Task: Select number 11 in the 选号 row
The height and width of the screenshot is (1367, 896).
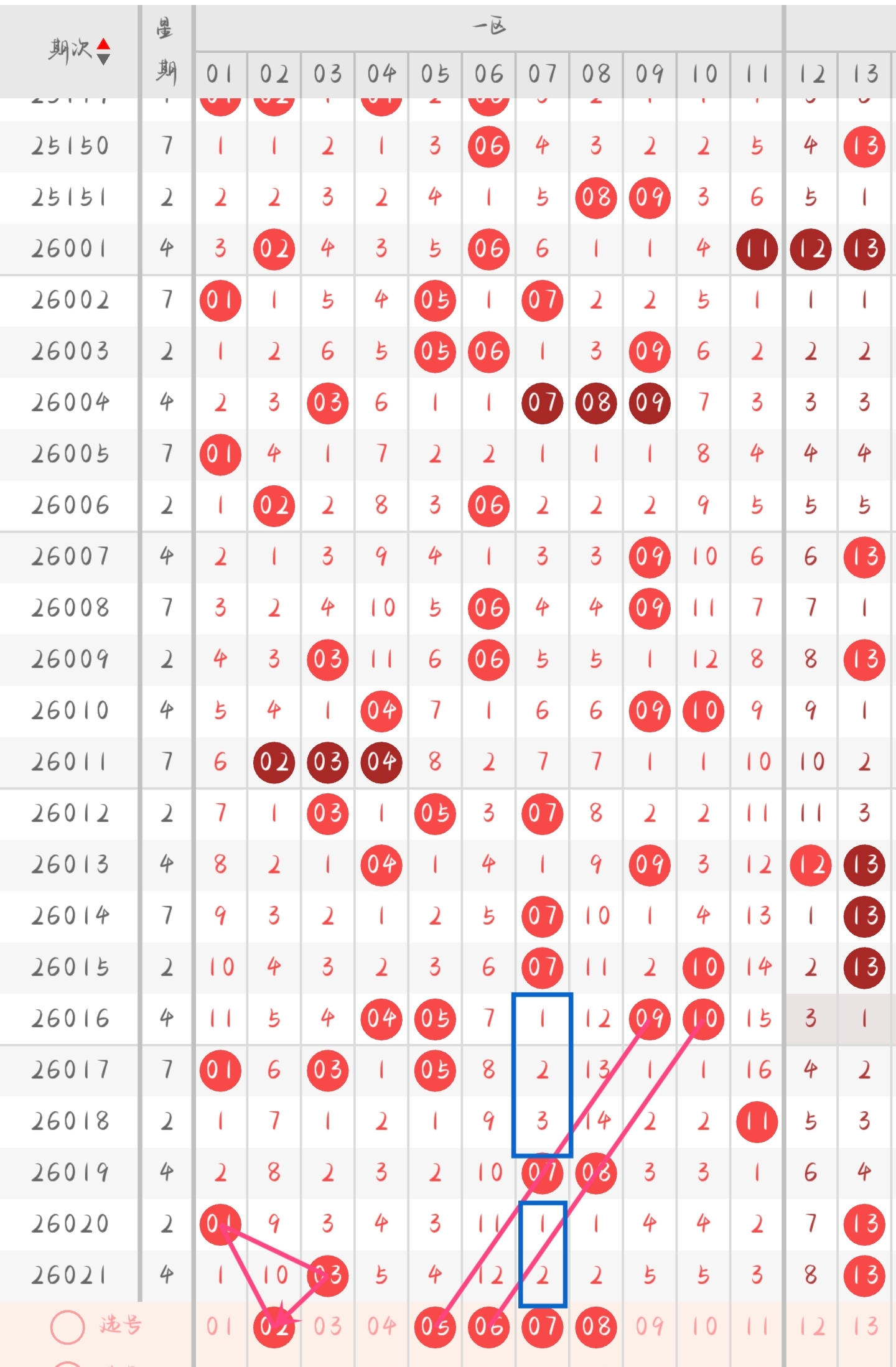Action: click(x=757, y=1327)
